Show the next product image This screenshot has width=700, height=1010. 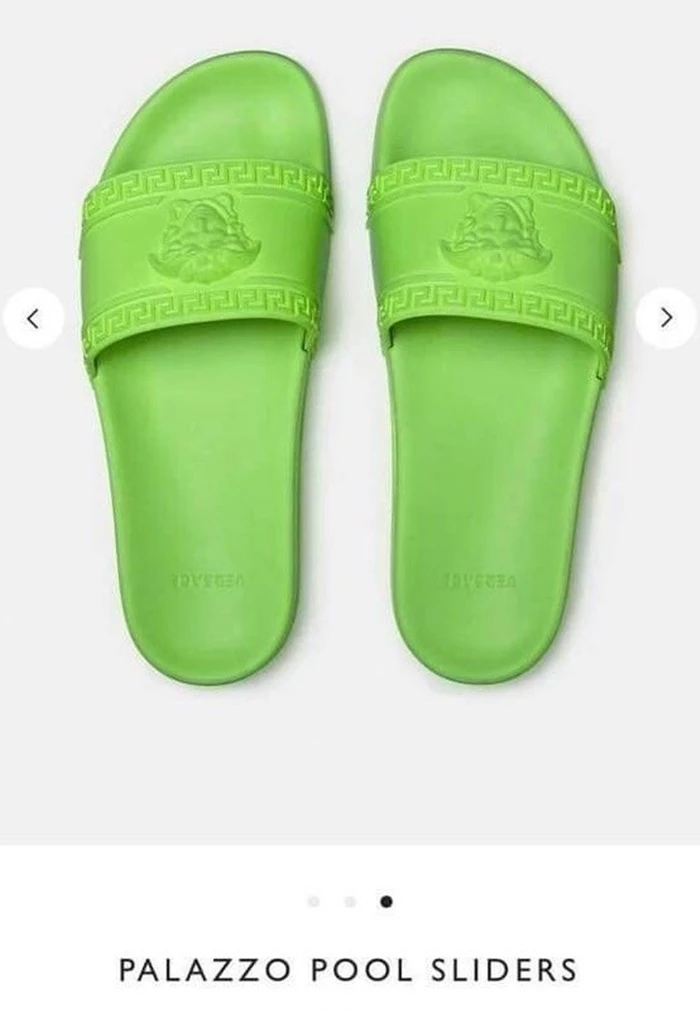tap(666, 318)
